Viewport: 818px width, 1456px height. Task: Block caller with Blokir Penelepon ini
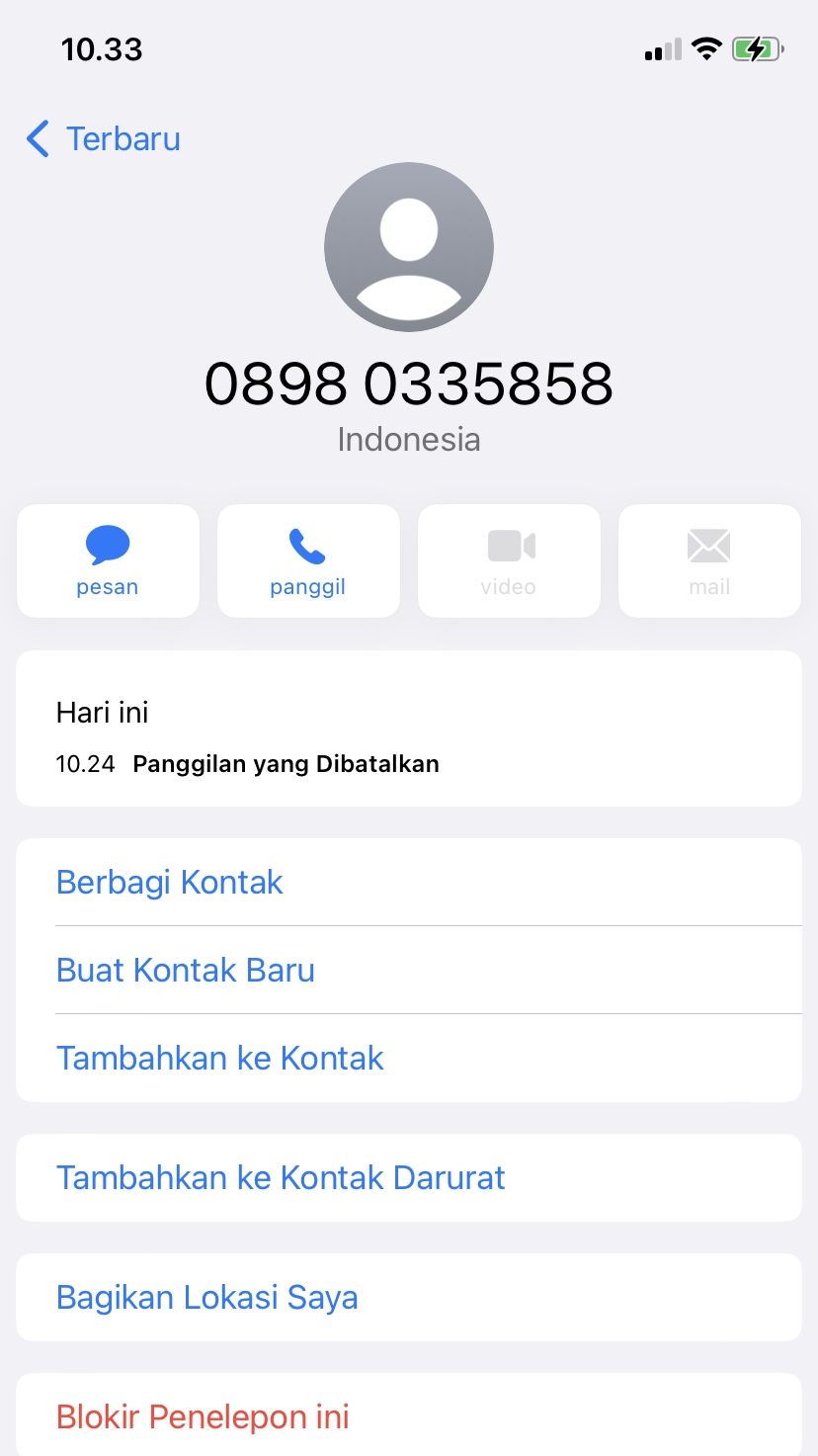pyautogui.click(x=202, y=1416)
